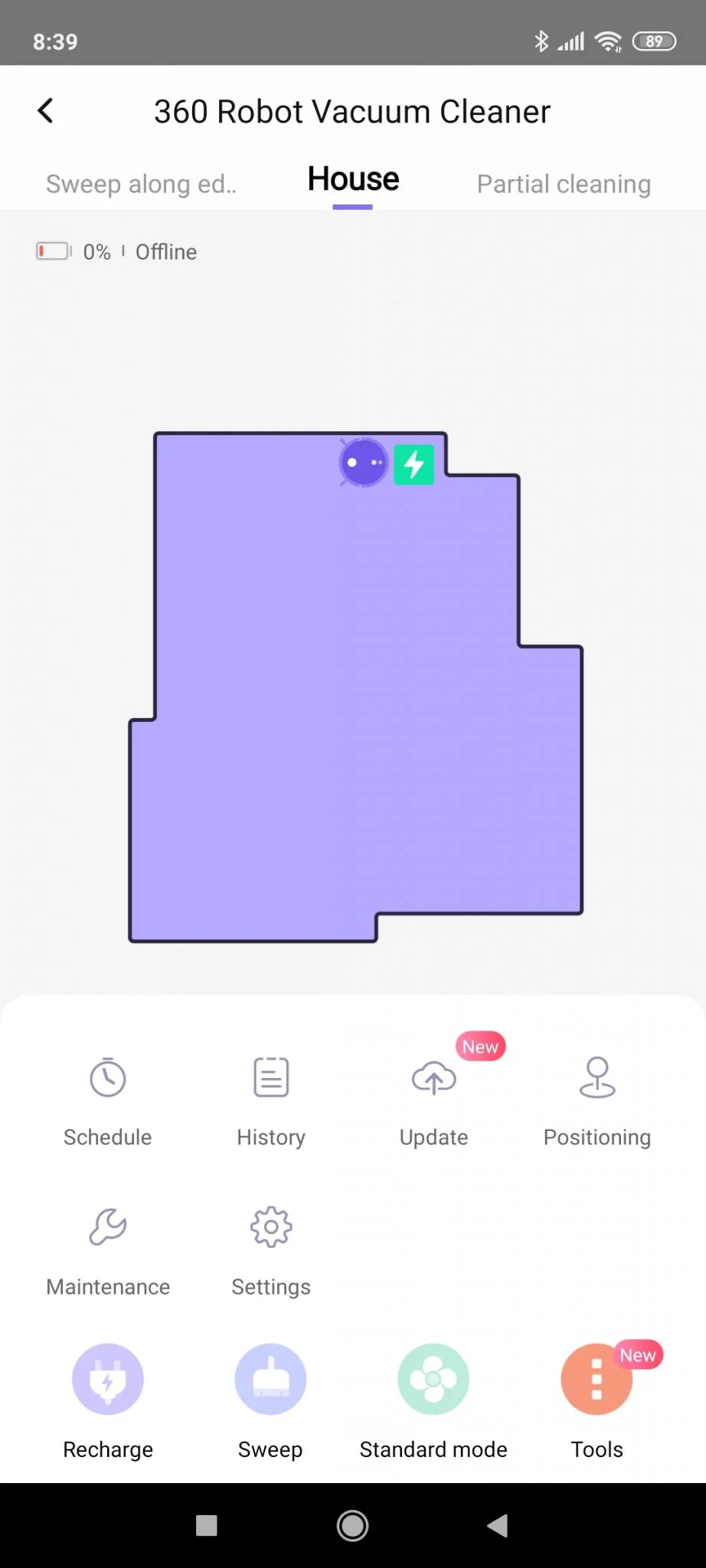Open the Maintenance section

108,1249
